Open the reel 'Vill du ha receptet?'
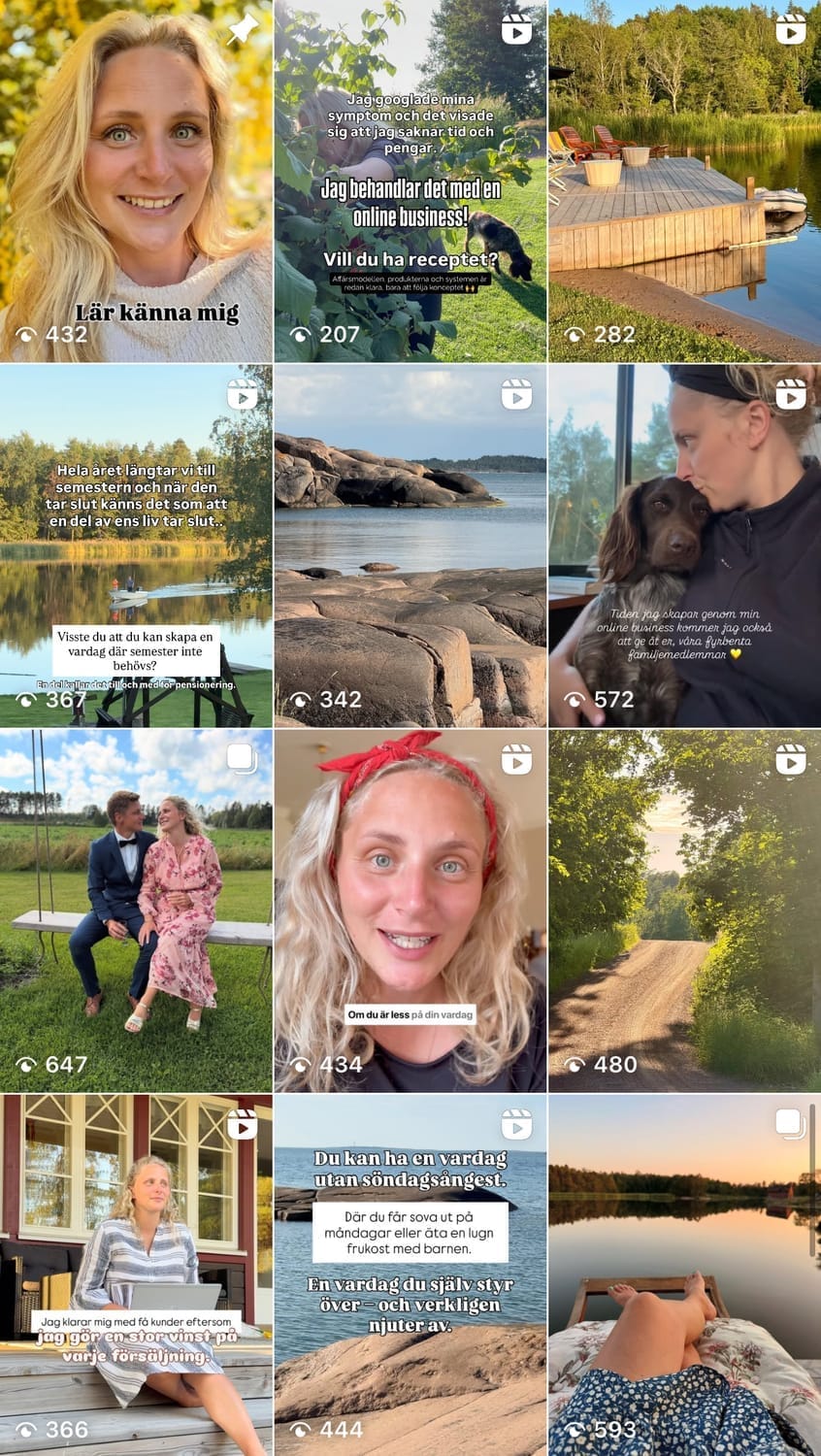 [410, 181]
